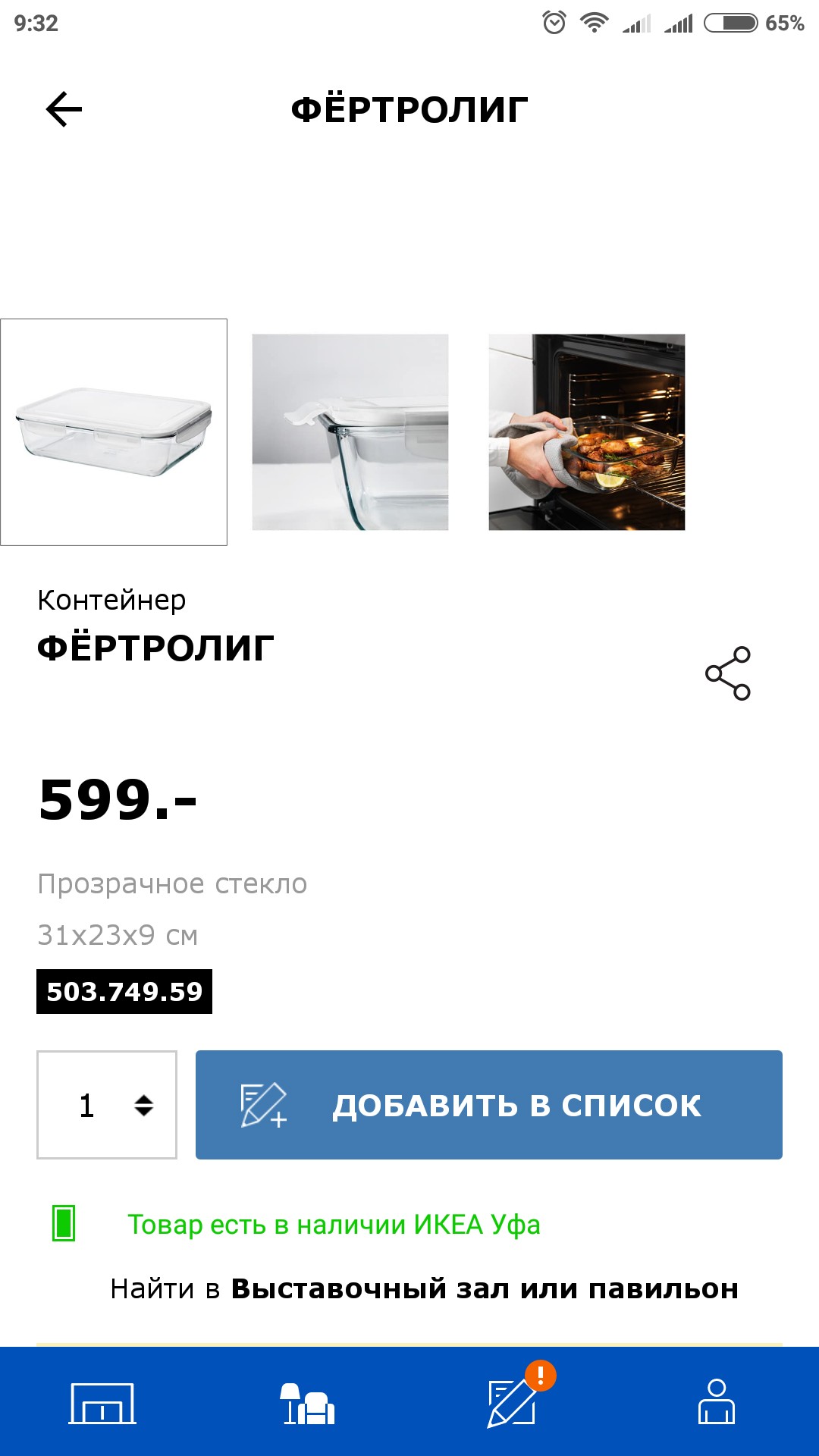
Task: Open the store tab in bottom bar
Action: pos(102,1403)
